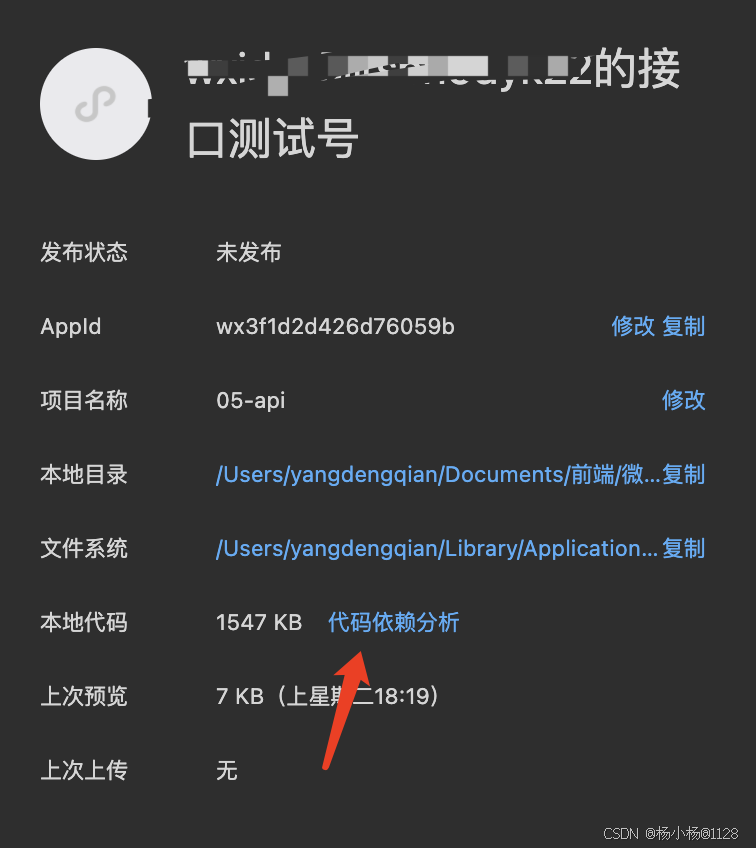Screen dimensions: 756x848
Task: Copy the 文件系统 path
Action: tap(684, 548)
